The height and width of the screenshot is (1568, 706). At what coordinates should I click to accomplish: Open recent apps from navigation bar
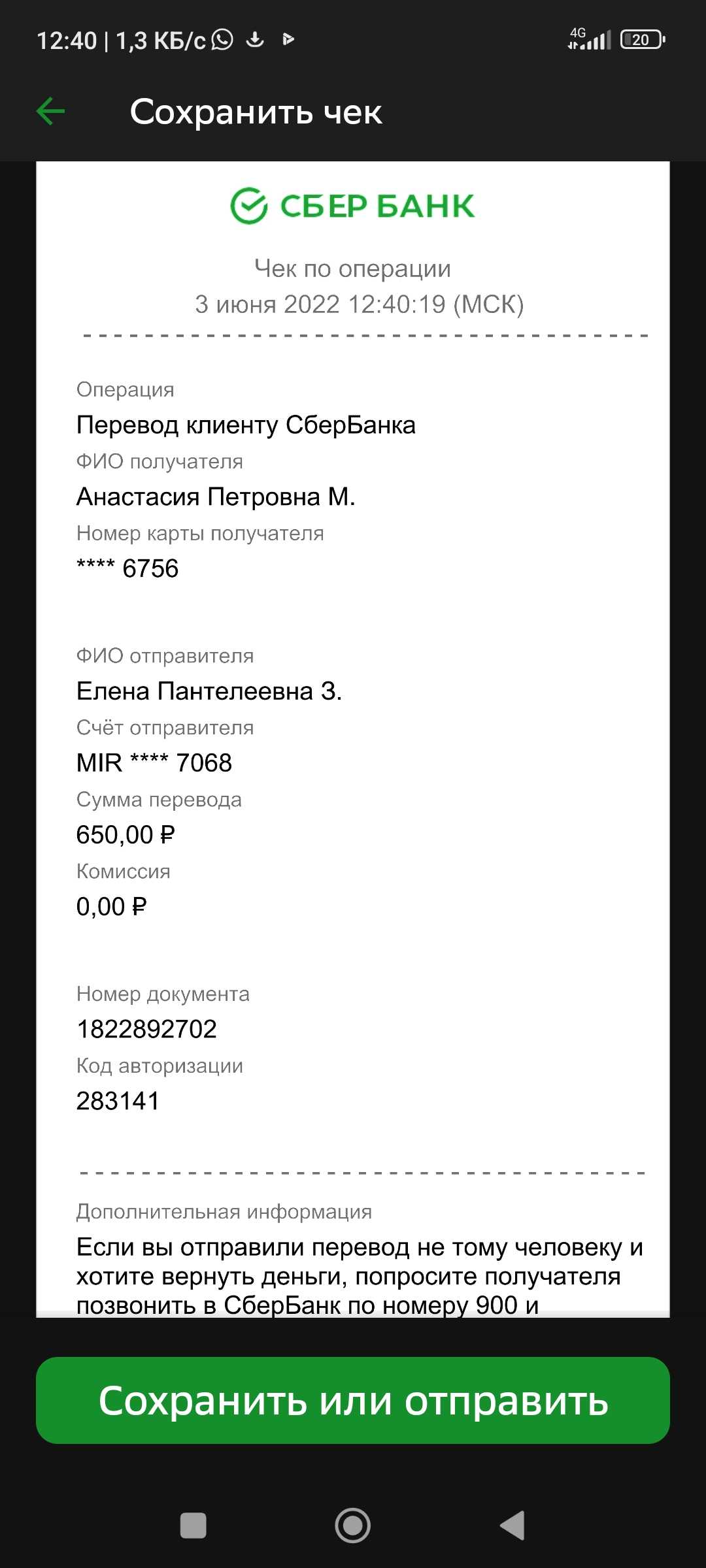[193, 1526]
